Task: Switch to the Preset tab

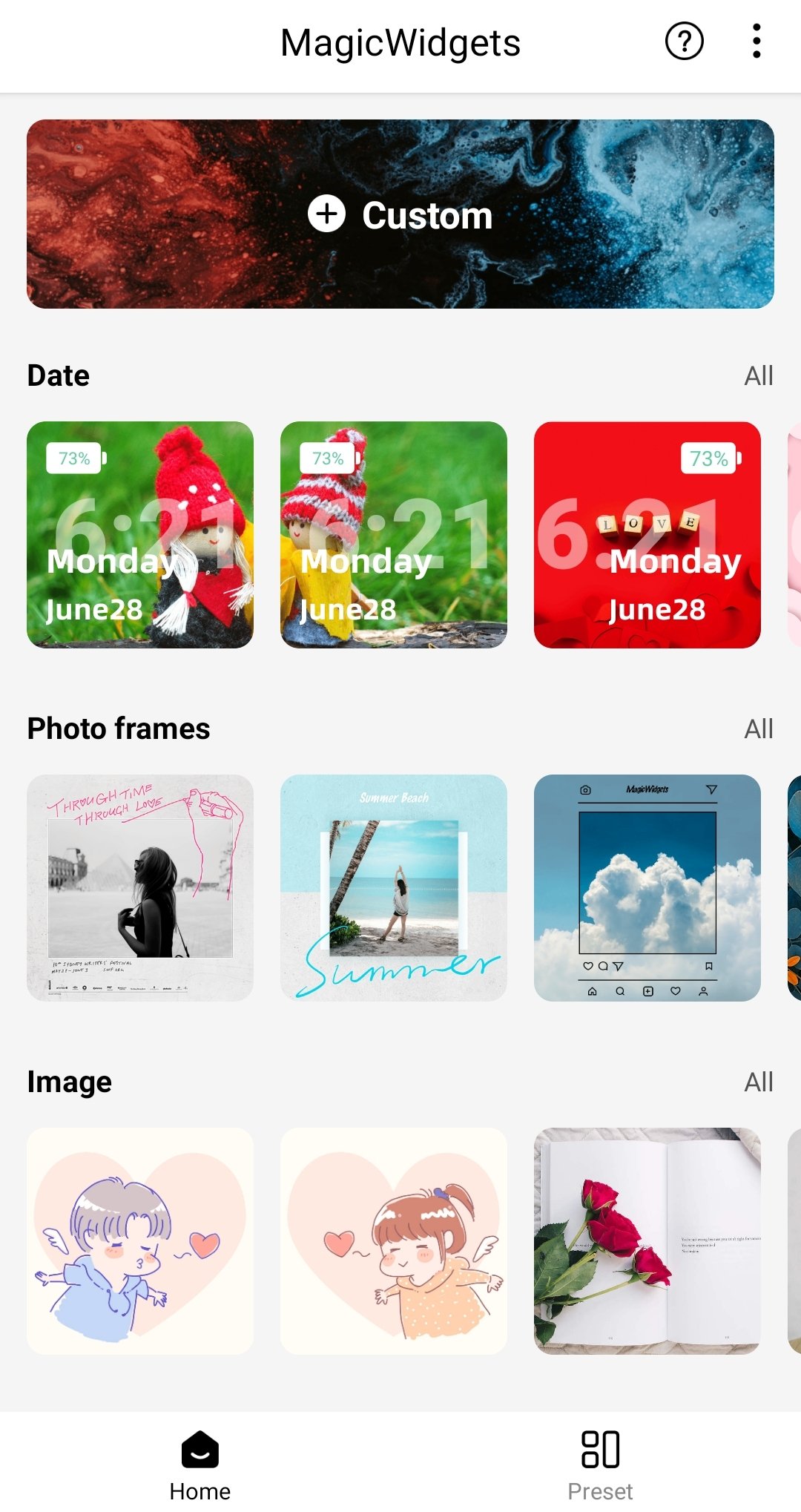Action: click(x=600, y=1464)
